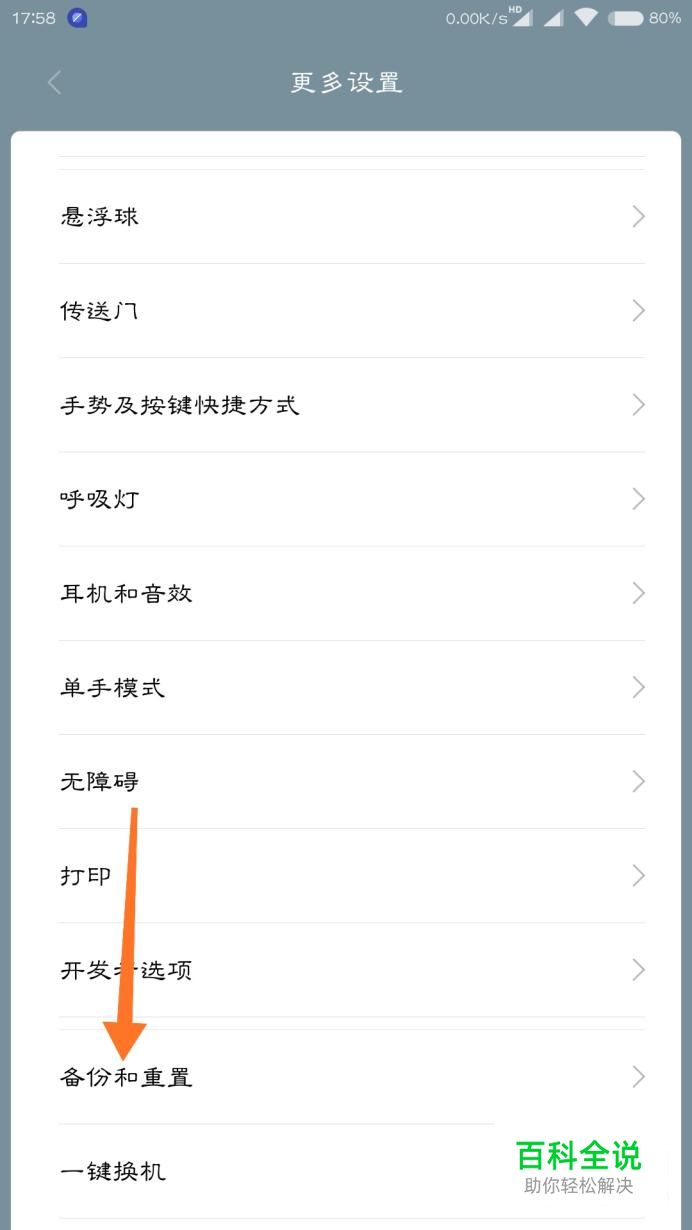Open 开发者选项
Screen dimensions: 692x1230
(350, 970)
